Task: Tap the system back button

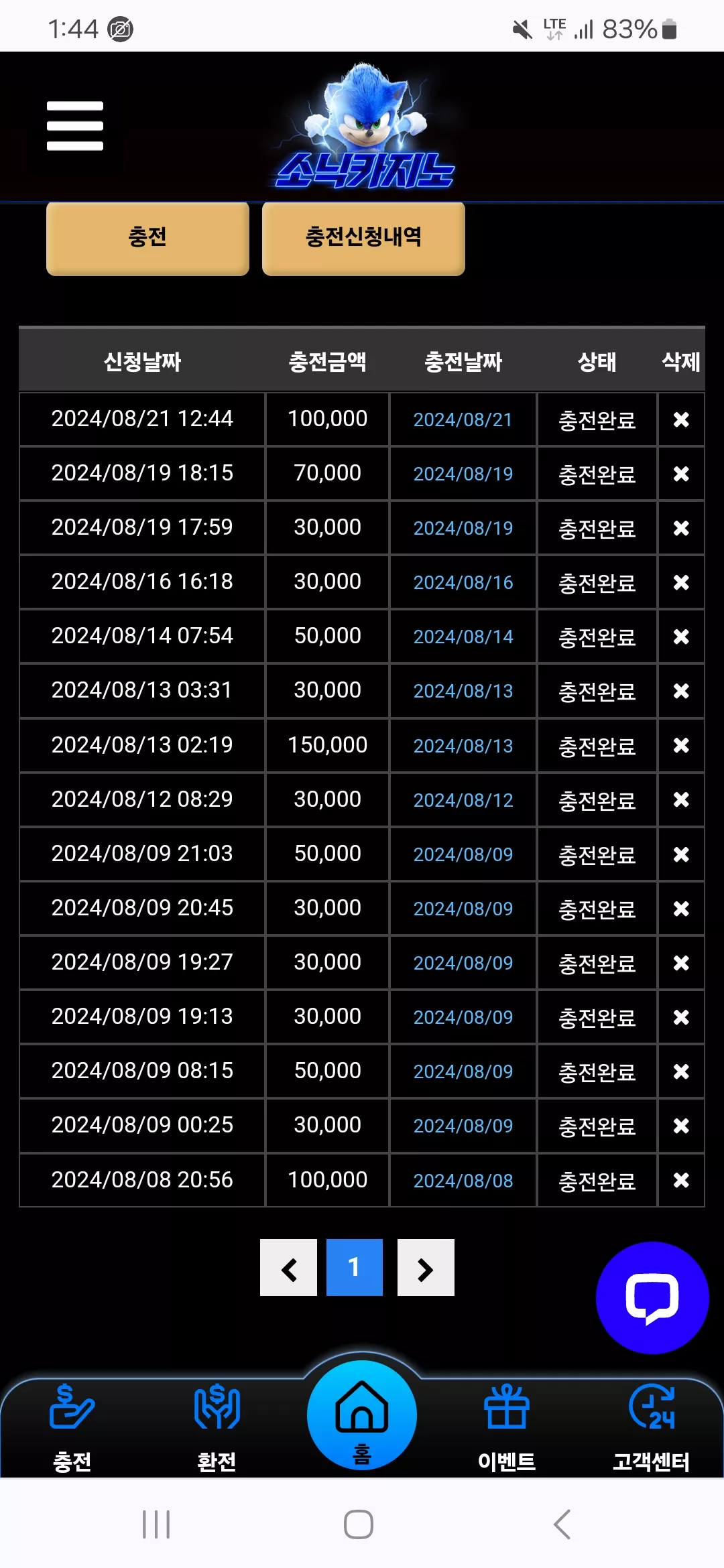Action: [x=562, y=1524]
